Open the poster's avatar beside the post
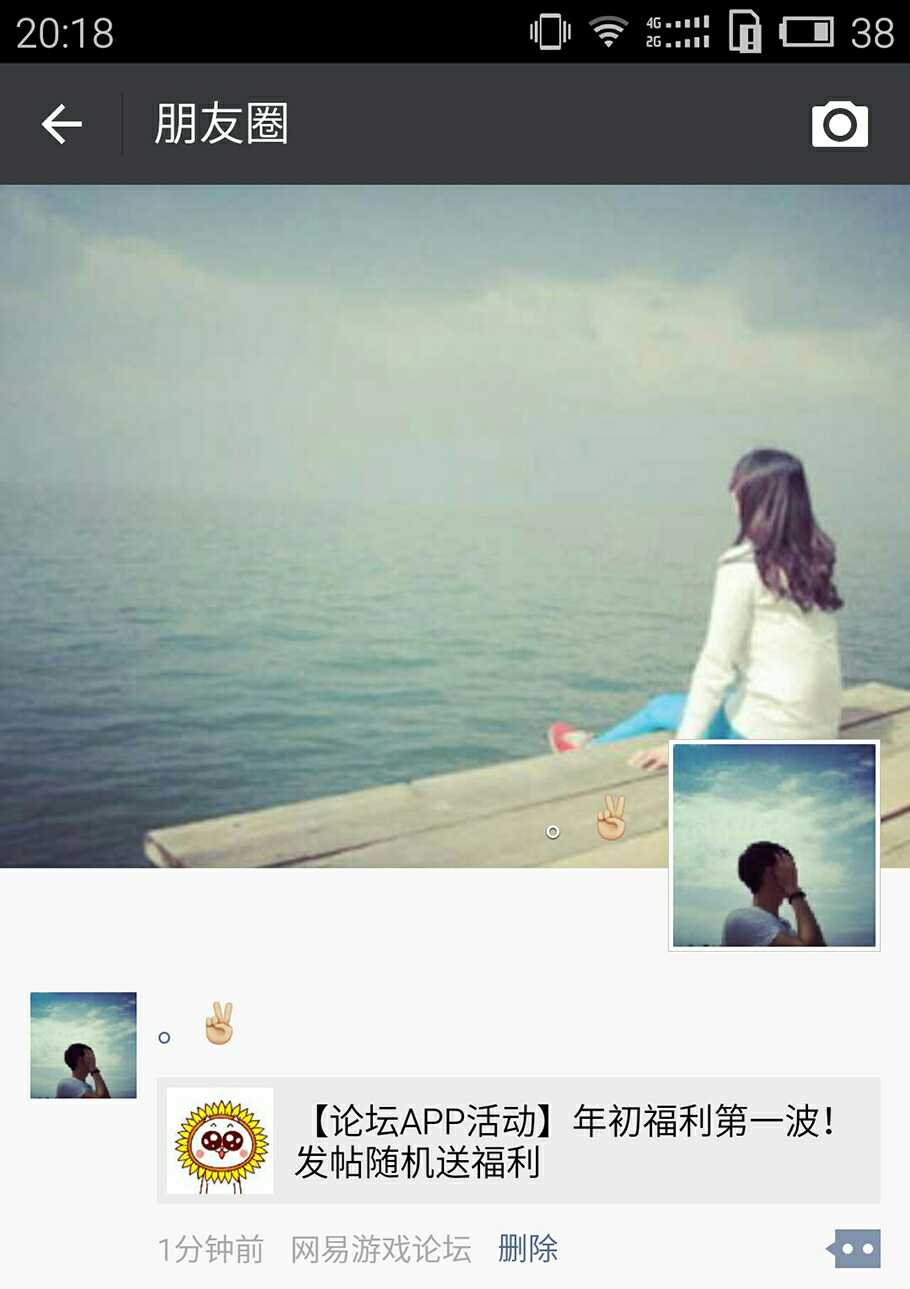Viewport: 910px width, 1289px height. [83, 1045]
